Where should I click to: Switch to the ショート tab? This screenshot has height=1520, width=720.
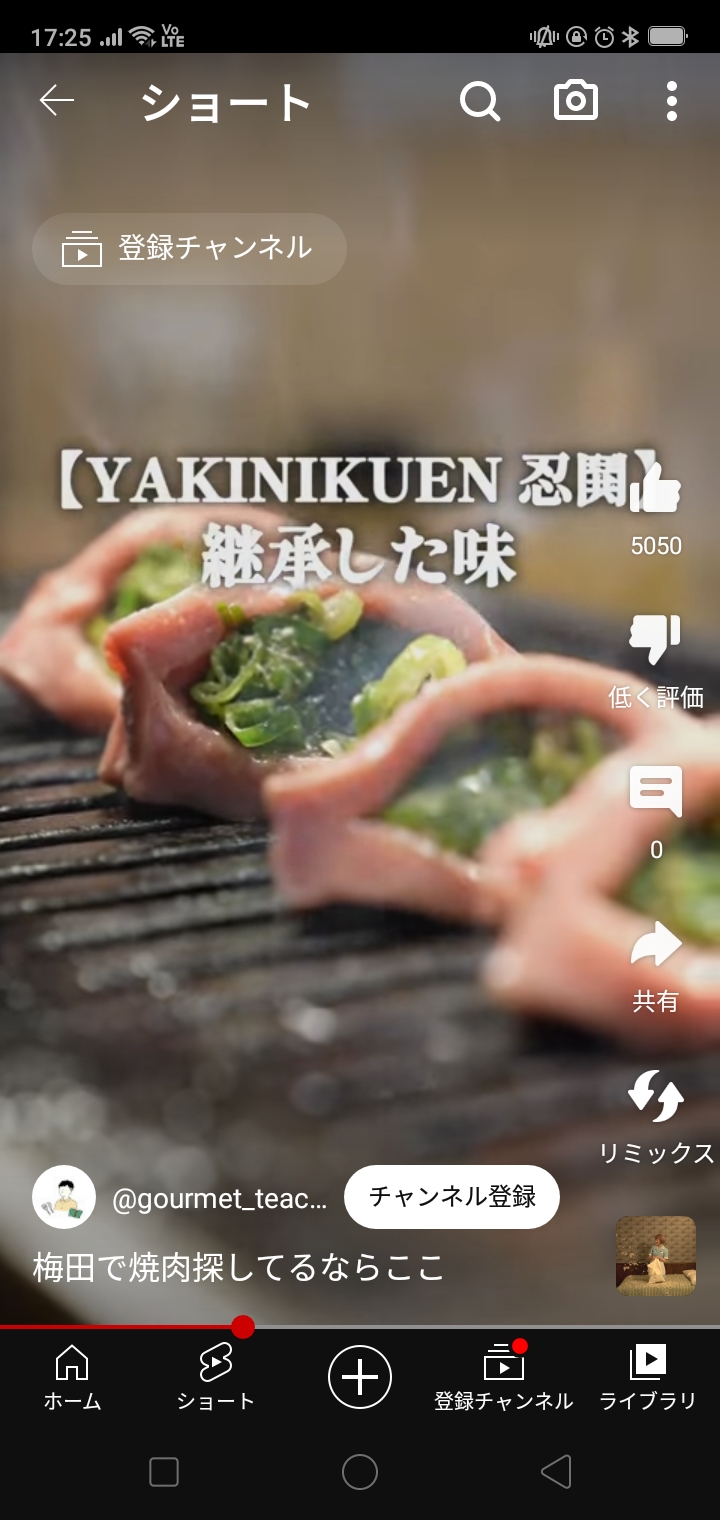216,1377
